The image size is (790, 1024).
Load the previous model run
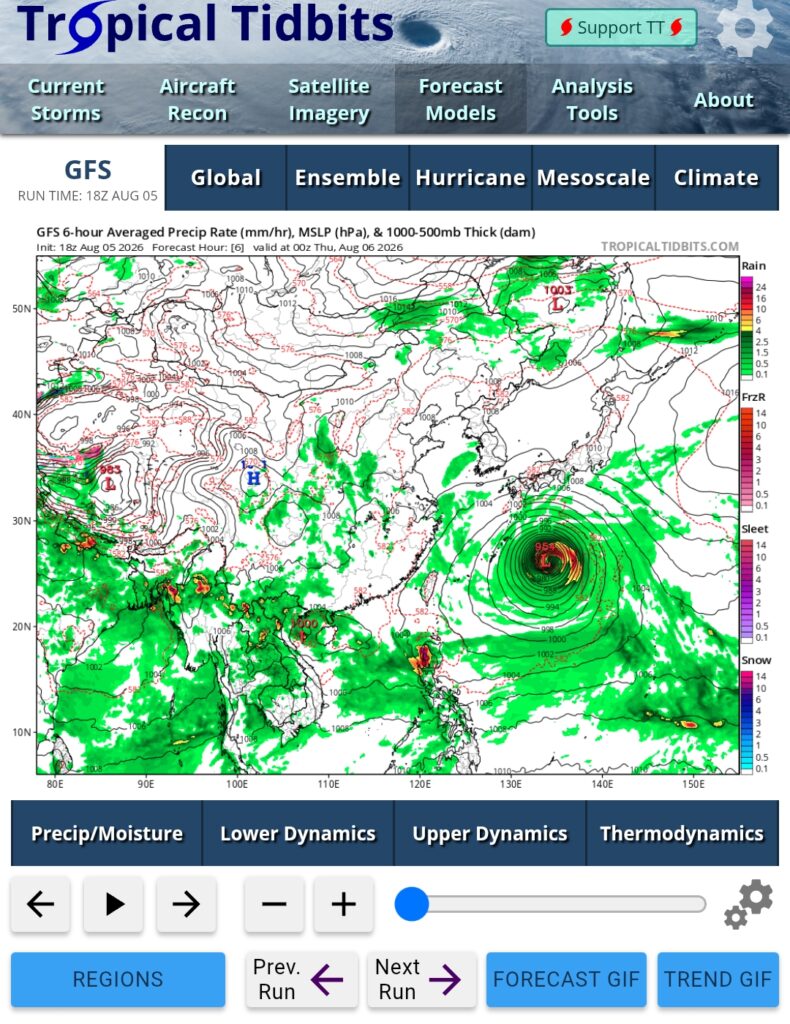[302, 979]
